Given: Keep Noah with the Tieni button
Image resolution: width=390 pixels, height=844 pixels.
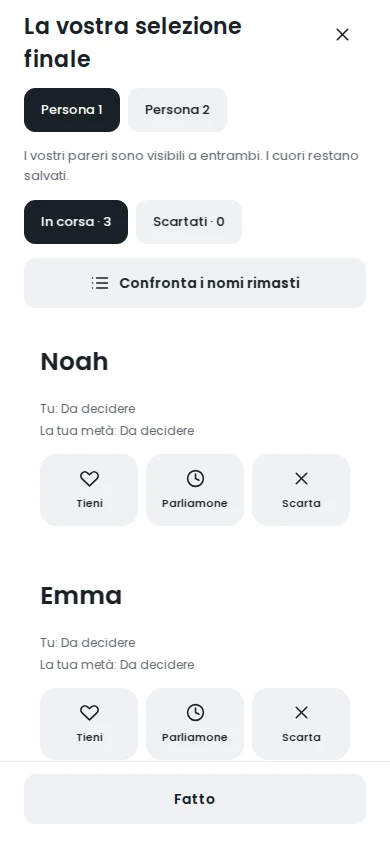Looking at the screenshot, I should (89, 490).
